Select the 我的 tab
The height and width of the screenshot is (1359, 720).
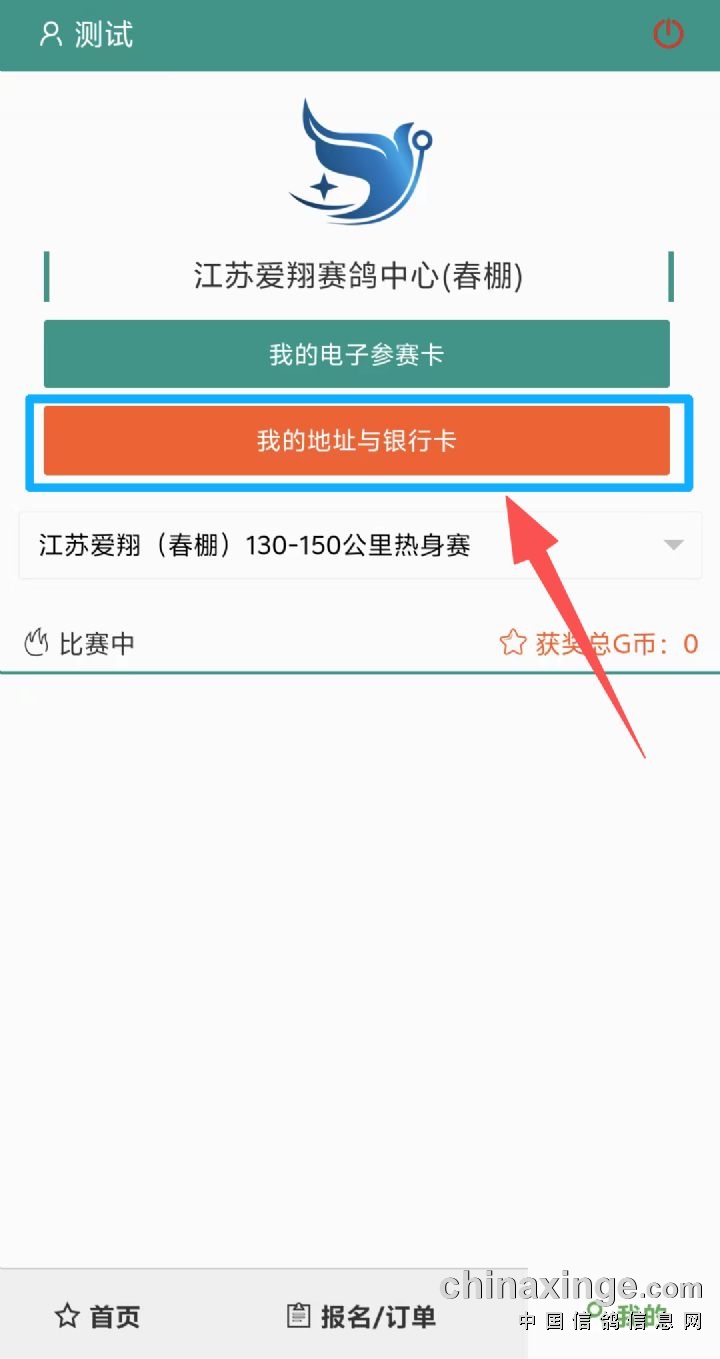point(628,1314)
